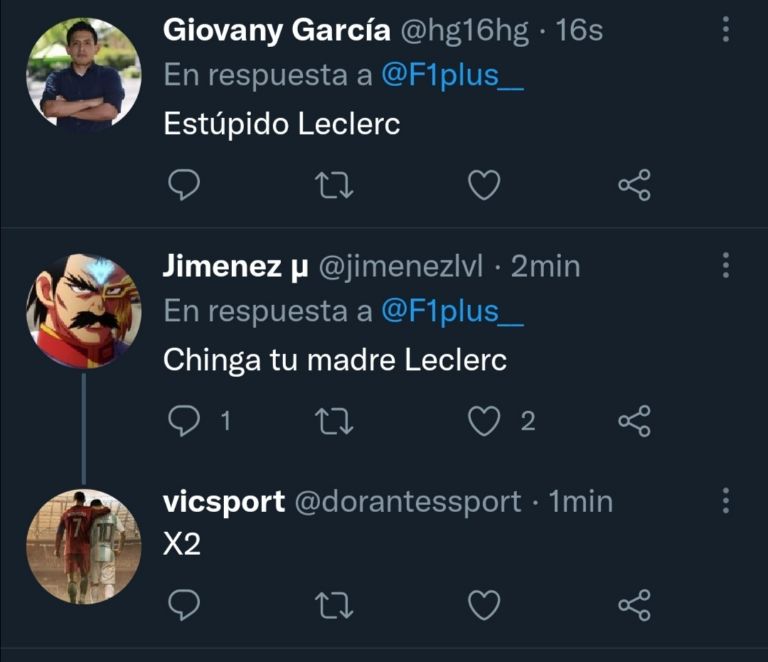The height and width of the screenshot is (662, 768).
Task: Open overflow menu on Jimenez µ's tweet
Action: (x=726, y=266)
